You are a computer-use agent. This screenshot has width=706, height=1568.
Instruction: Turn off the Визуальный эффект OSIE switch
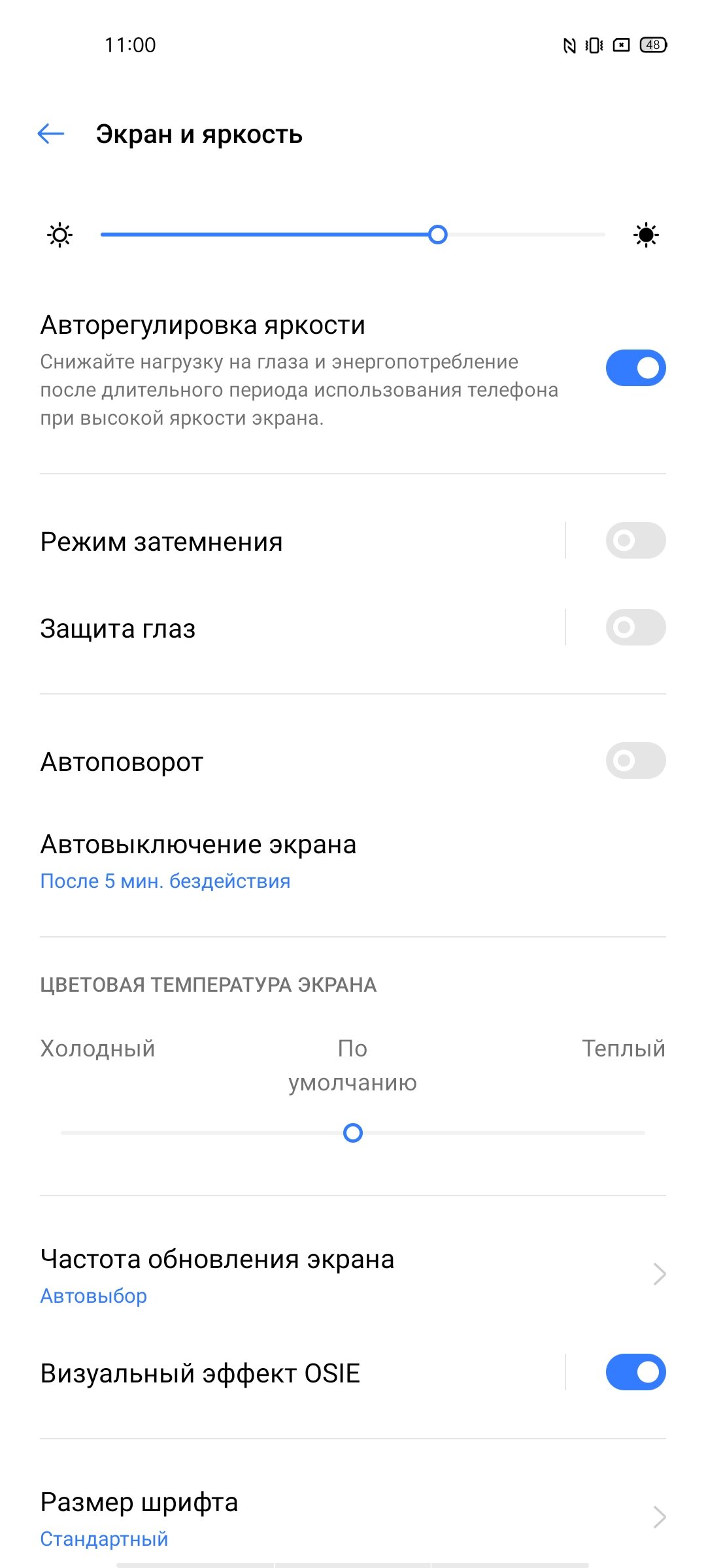635,1372
